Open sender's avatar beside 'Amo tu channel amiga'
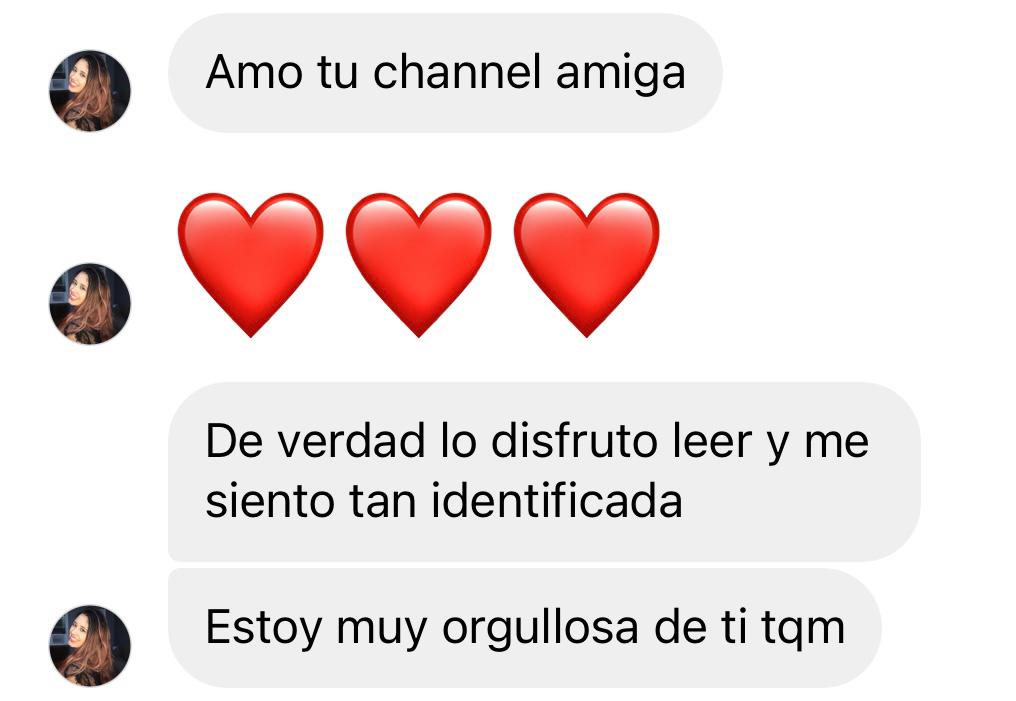 point(90,91)
